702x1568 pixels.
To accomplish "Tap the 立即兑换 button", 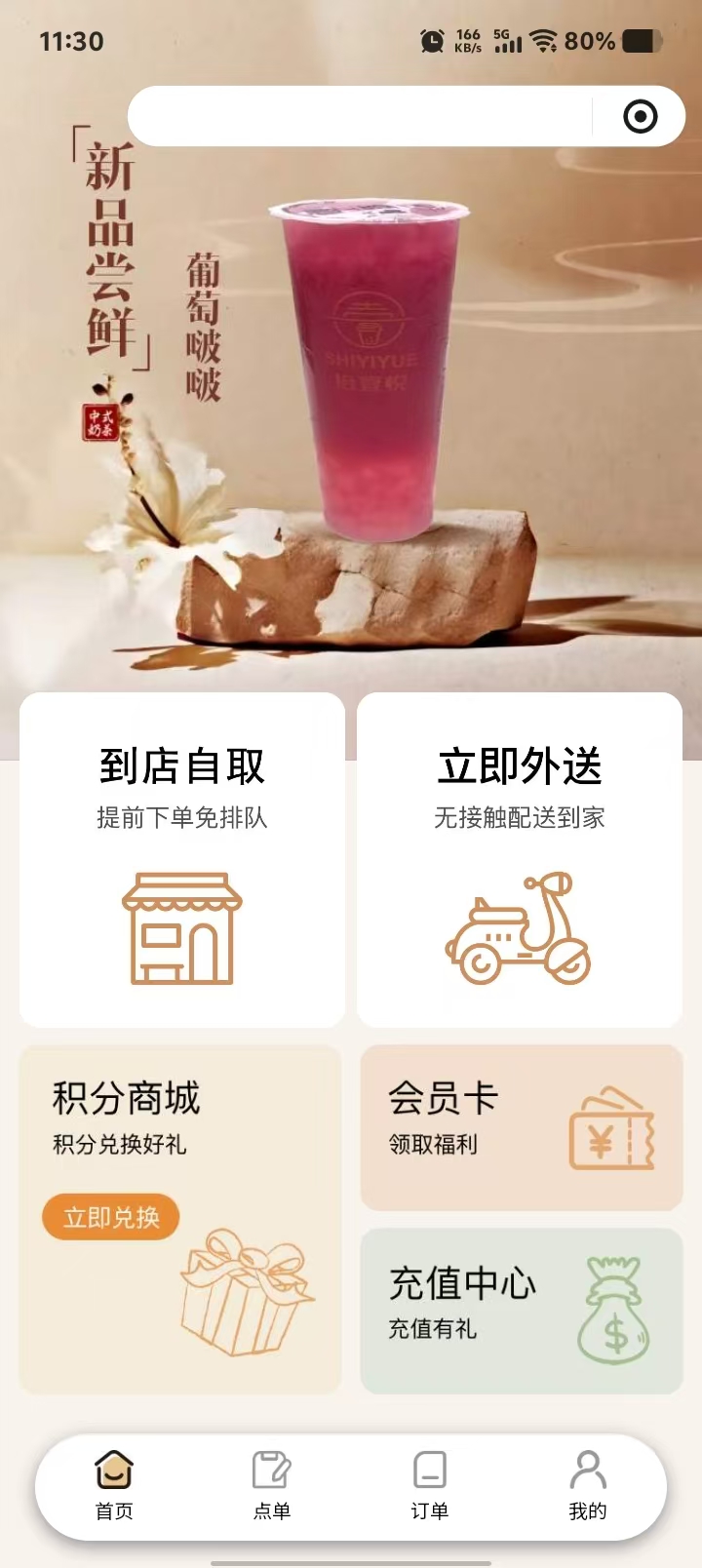I will (111, 1217).
